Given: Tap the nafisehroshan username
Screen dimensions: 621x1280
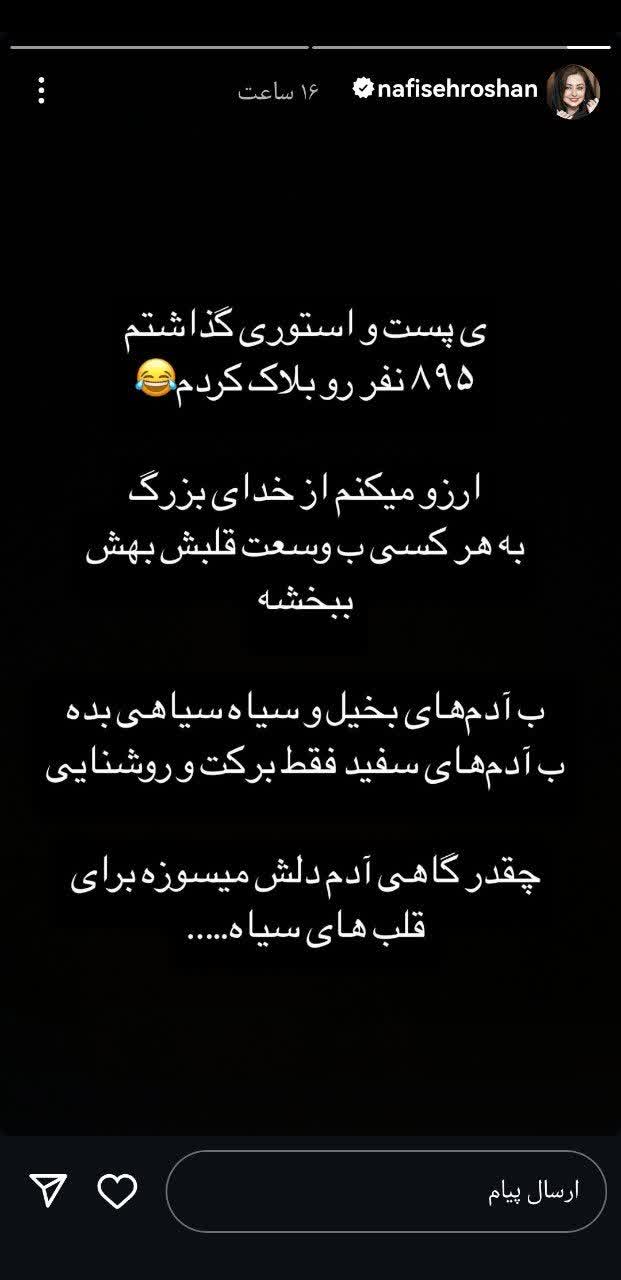Looking at the screenshot, I should point(458,90).
